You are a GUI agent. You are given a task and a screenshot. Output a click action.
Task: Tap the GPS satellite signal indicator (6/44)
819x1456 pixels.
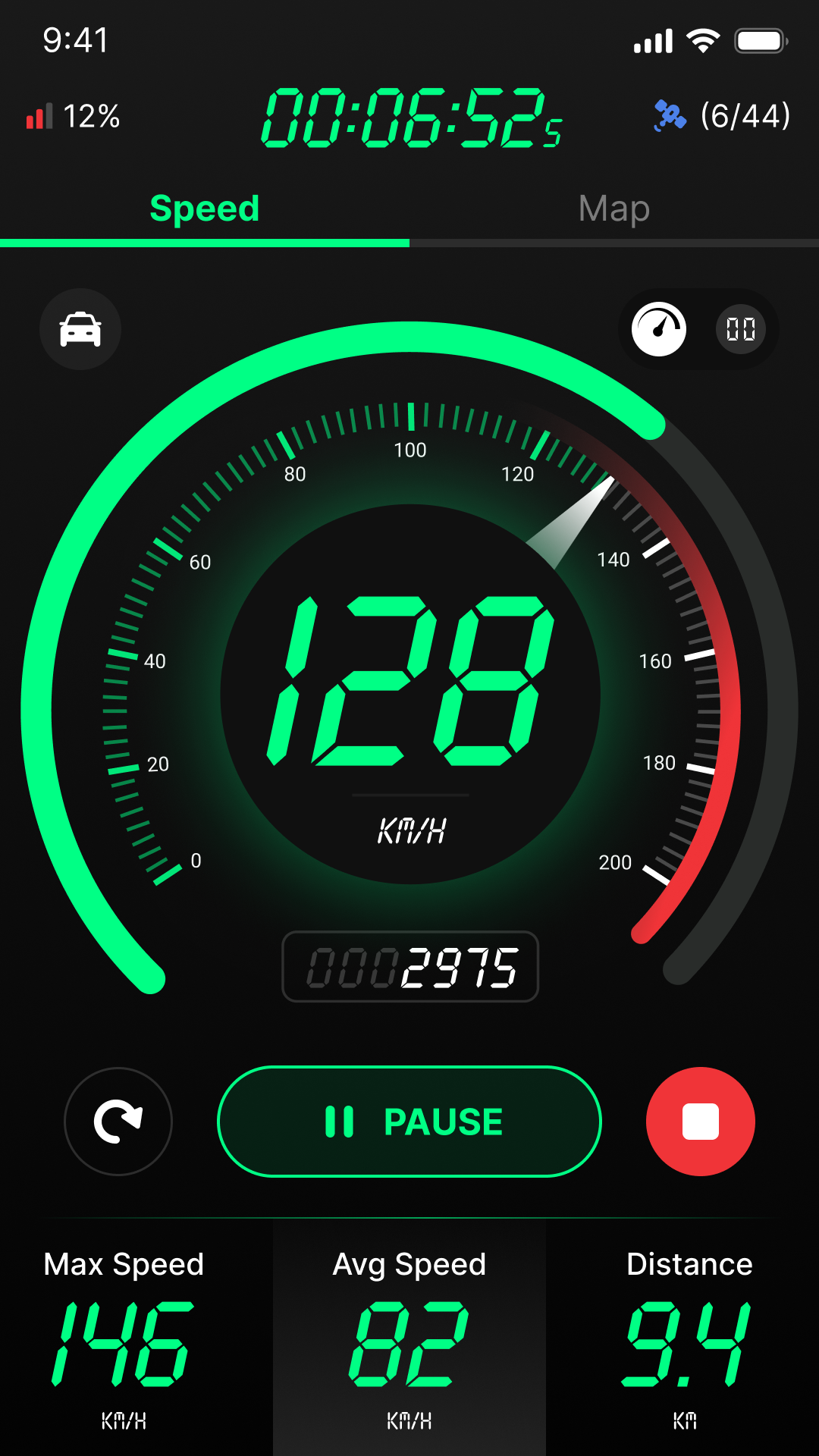(720, 115)
